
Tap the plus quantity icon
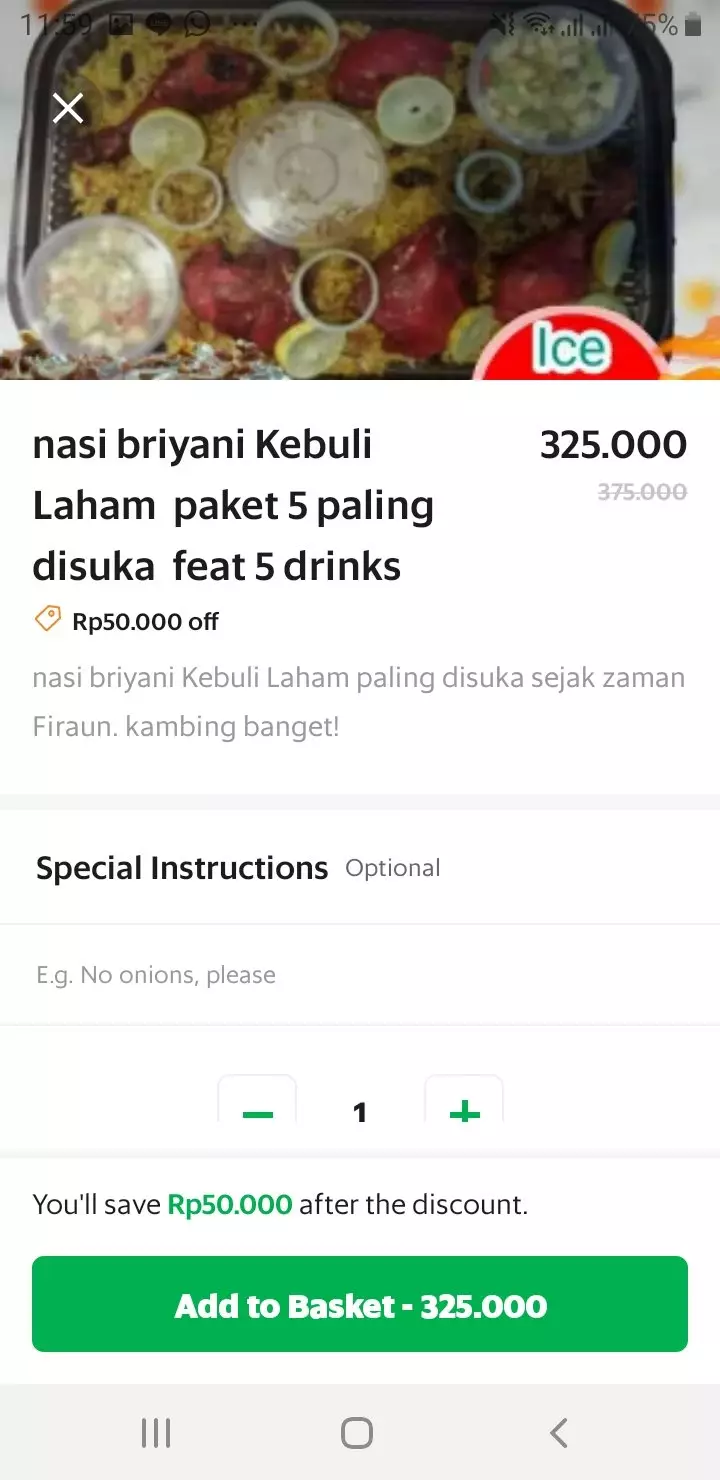point(464,1111)
